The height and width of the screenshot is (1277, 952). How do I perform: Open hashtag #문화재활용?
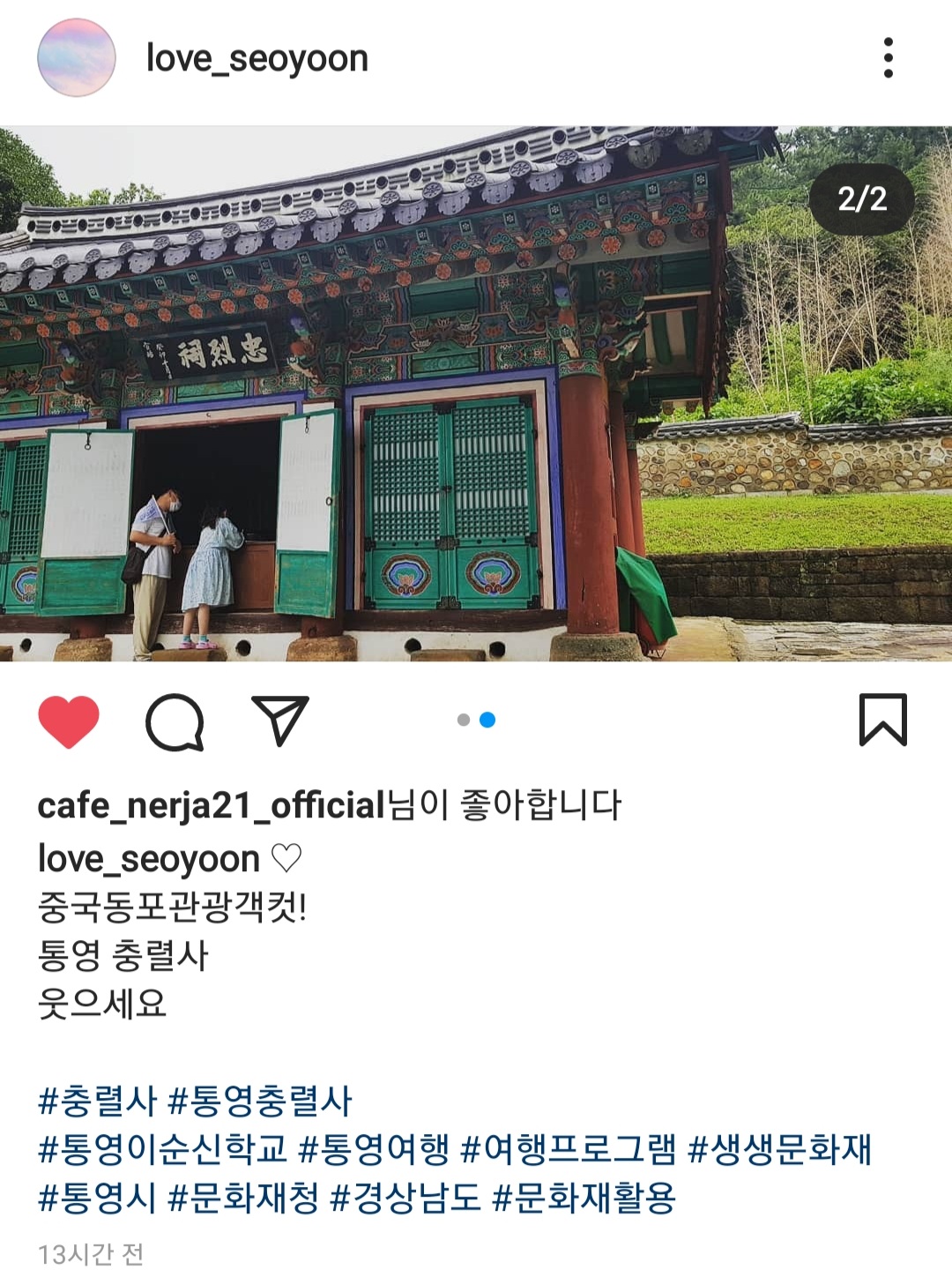click(x=584, y=1198)
